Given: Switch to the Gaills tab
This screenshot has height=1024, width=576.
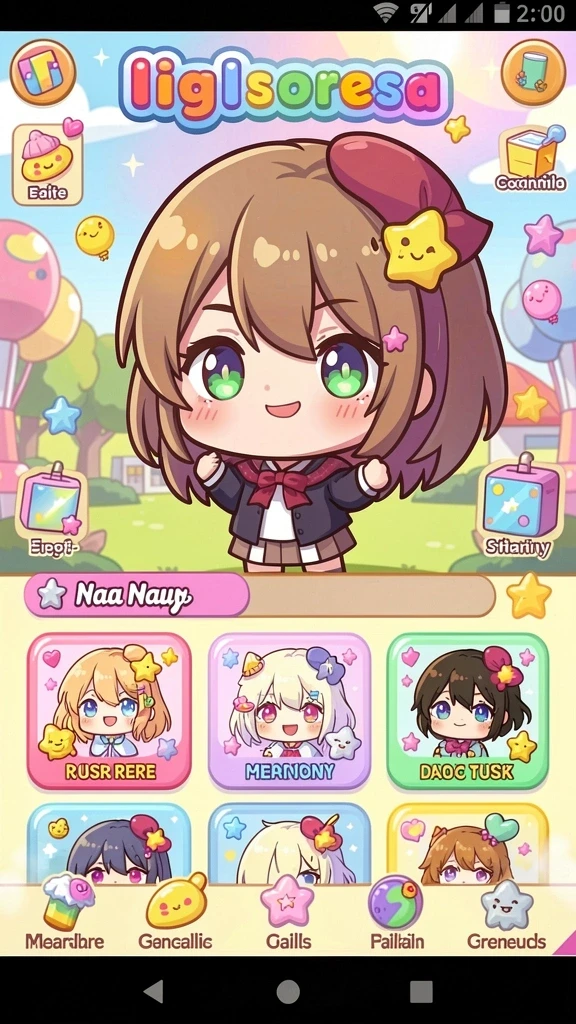Looking at the screenshot, I should 288,913.
